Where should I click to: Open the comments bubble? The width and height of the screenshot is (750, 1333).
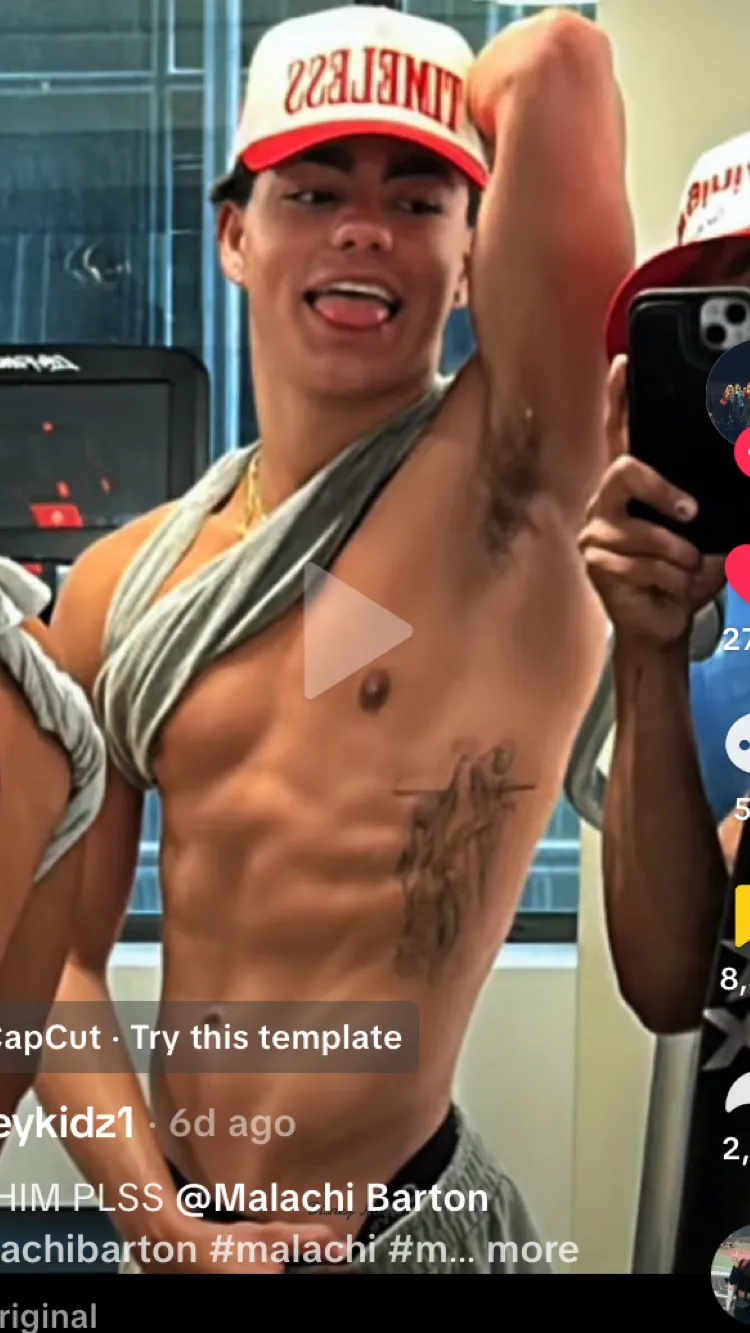click(738, 745)
